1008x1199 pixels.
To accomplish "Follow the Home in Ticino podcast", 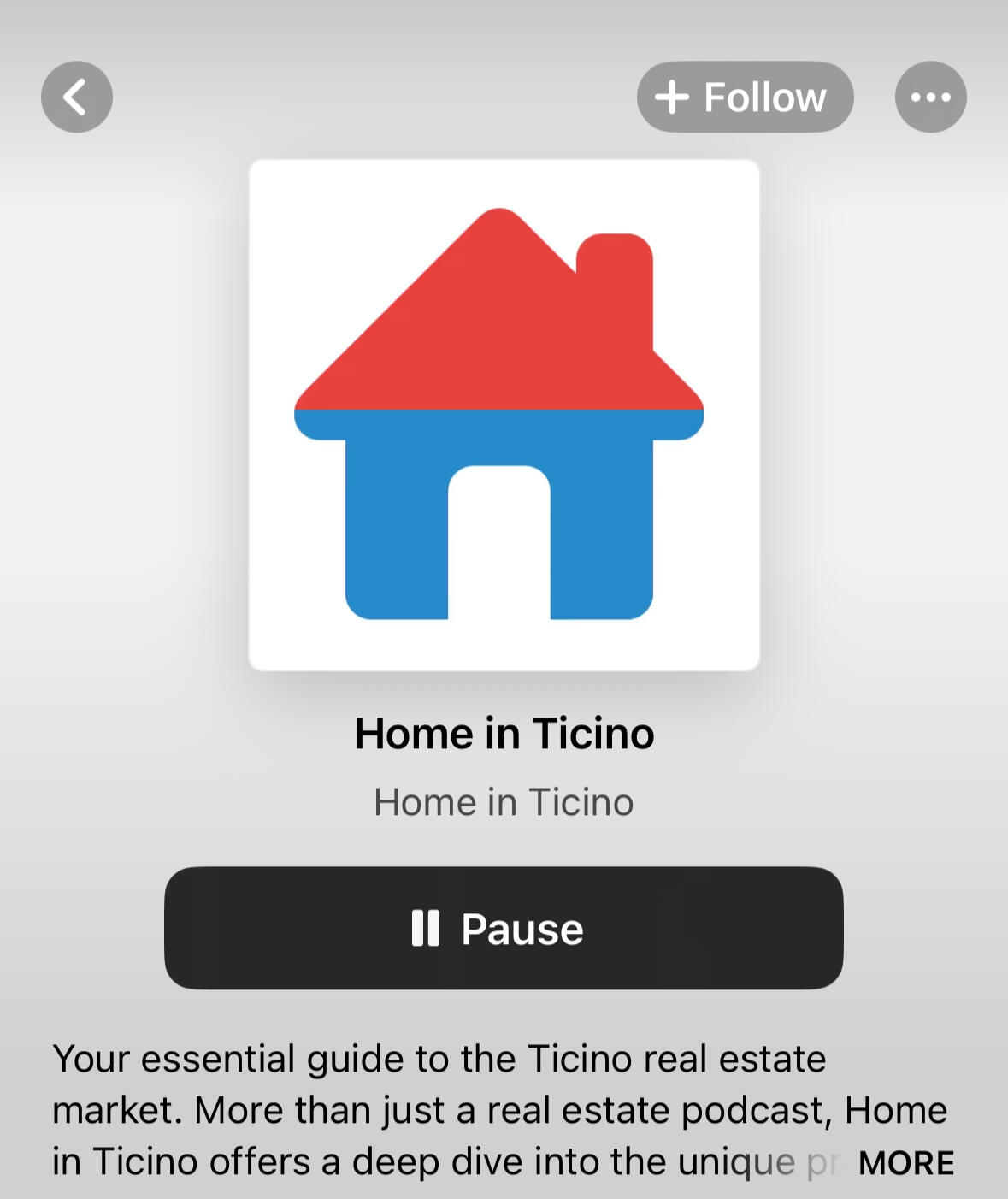I will tap(745, 97).
